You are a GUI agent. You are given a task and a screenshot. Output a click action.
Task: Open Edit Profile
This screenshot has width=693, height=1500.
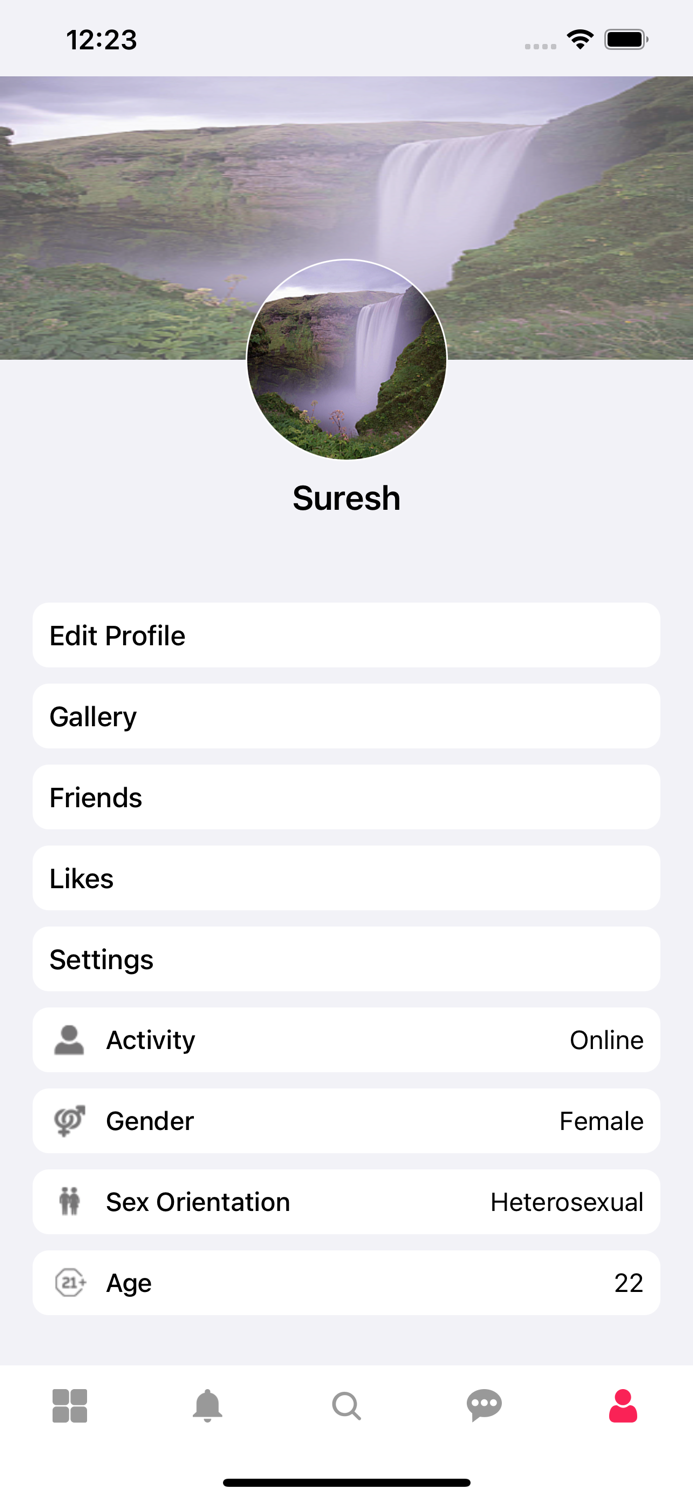tap(346, 635)
